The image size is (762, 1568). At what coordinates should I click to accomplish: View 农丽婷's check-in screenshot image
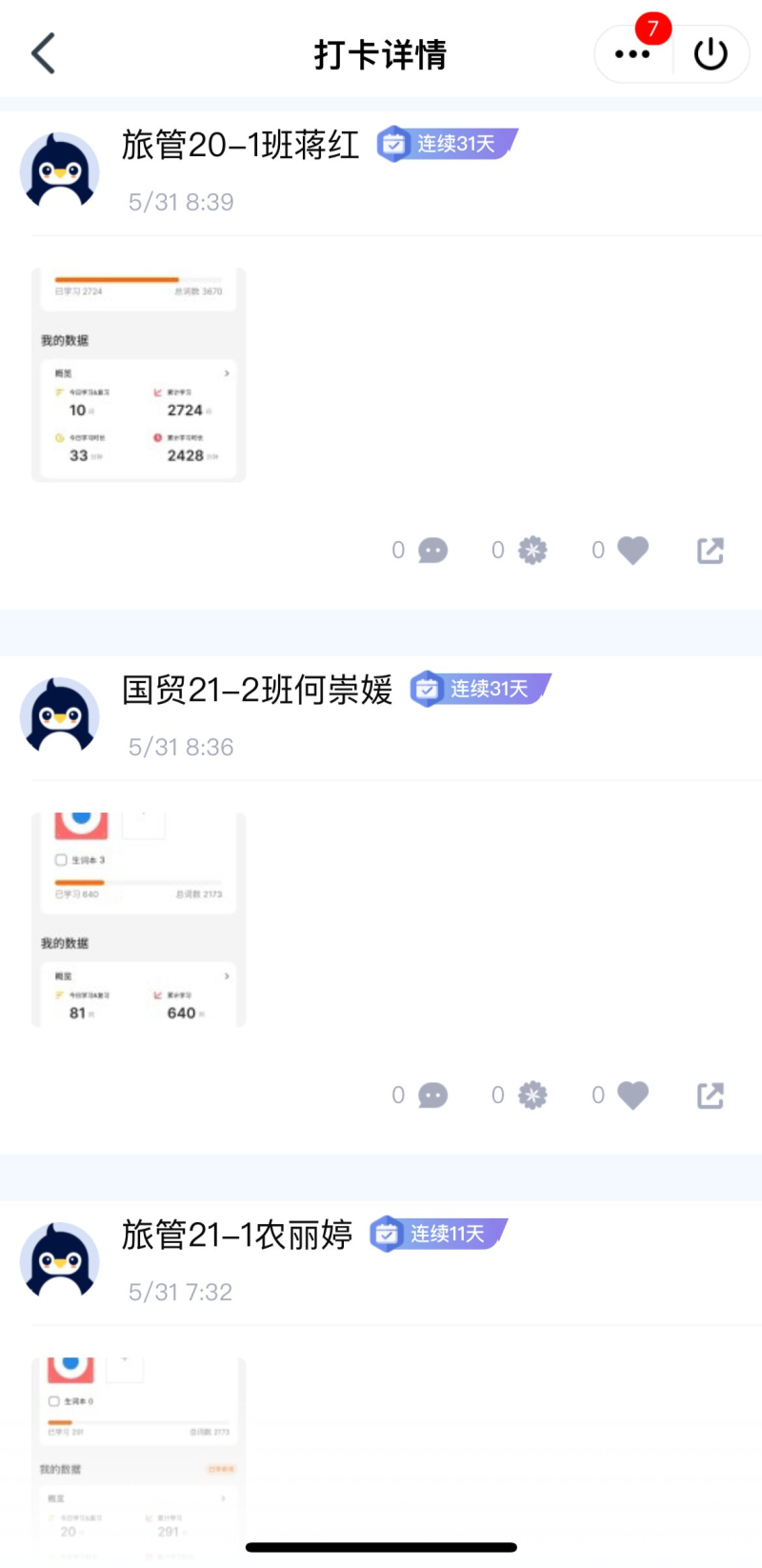(139, 1448)
